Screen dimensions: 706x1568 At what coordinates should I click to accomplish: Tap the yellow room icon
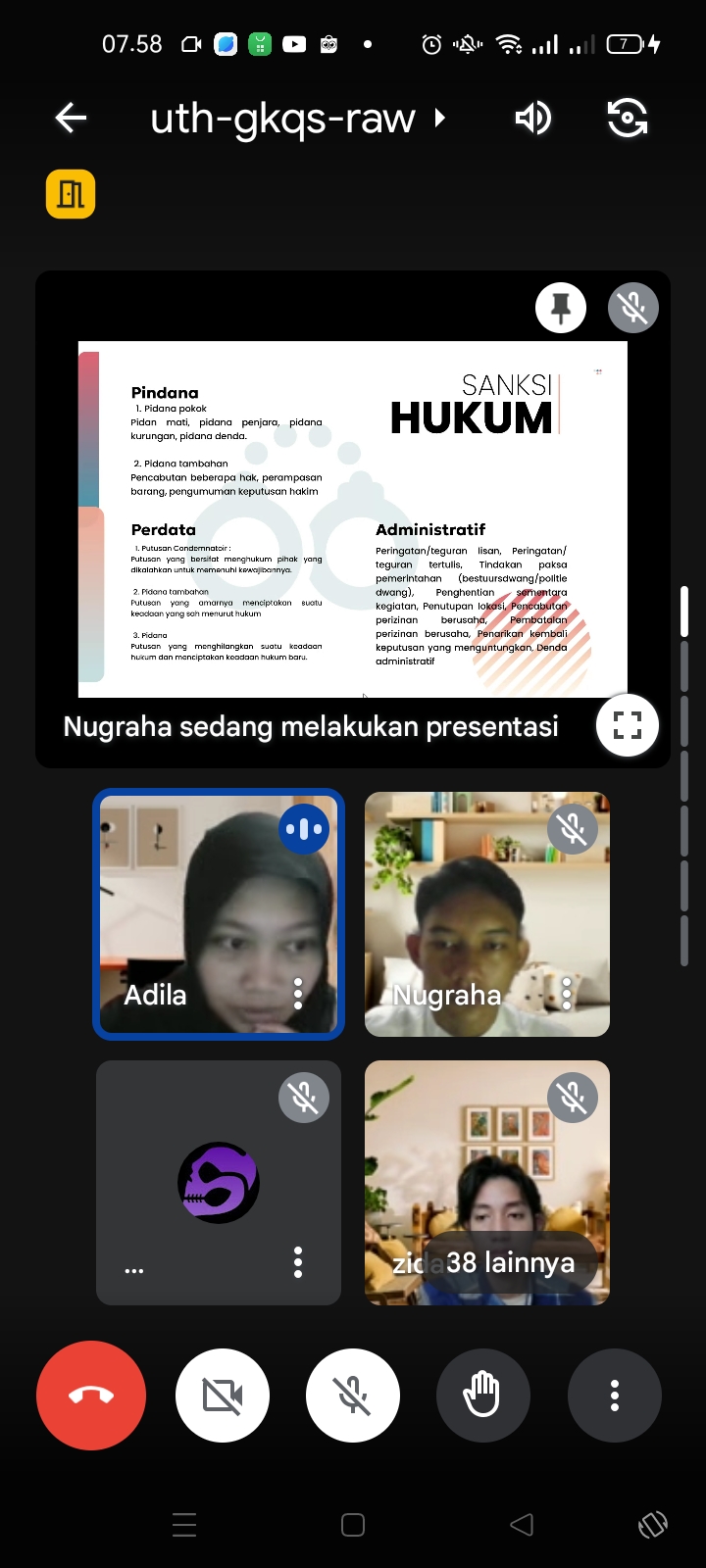click(71, 194)
